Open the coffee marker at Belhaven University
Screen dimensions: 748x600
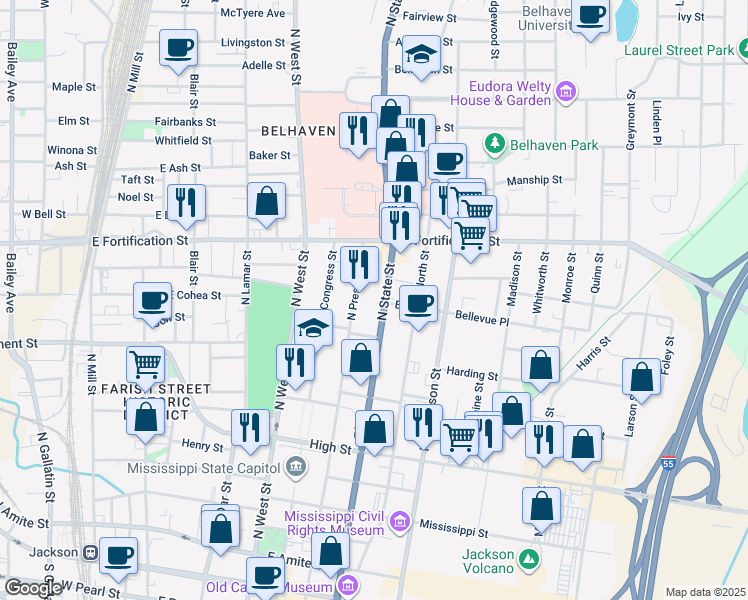tap(591, 16)
